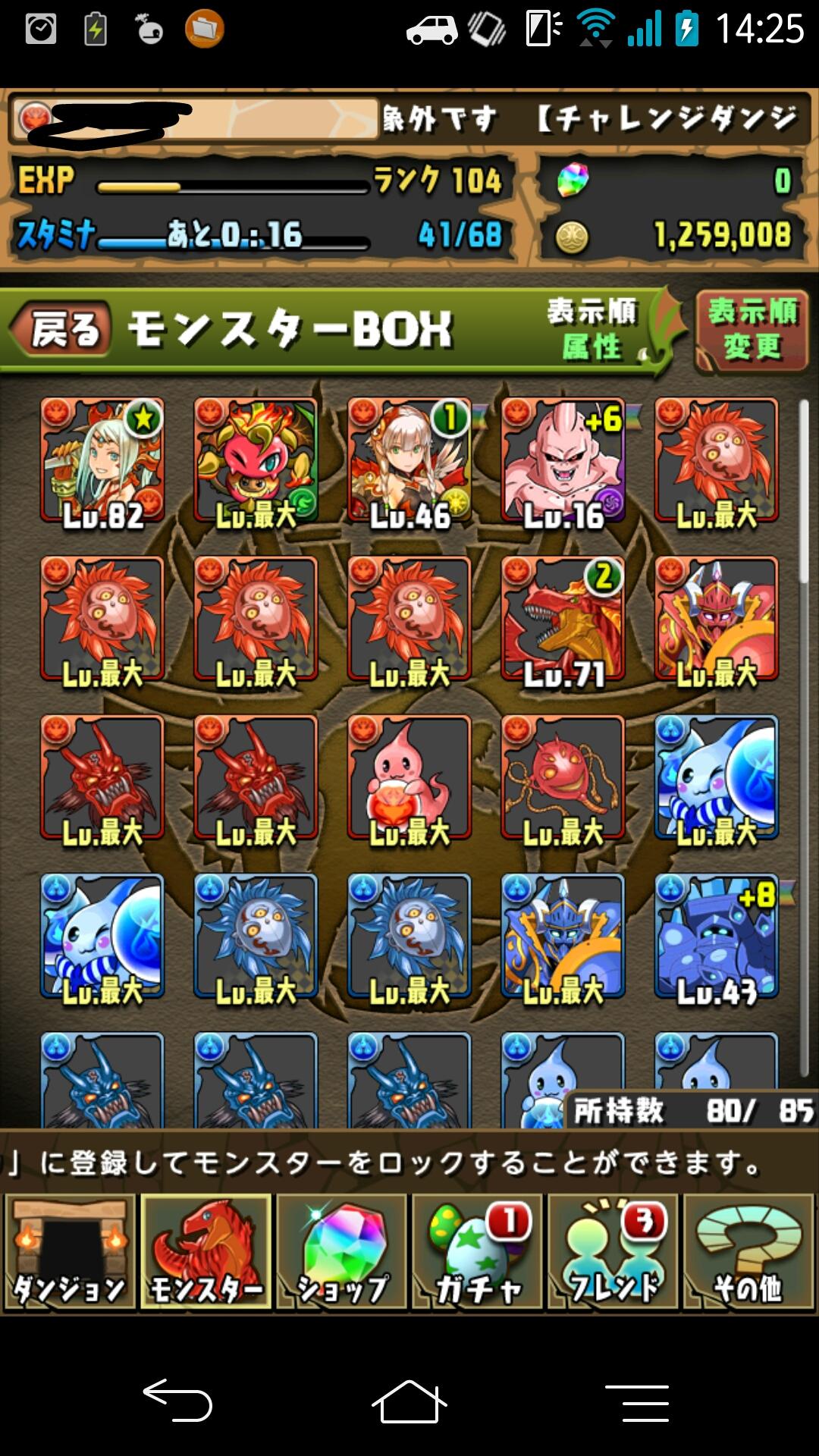The height and width of the screenshot is (1456, 819).
Task: Return to the Android home screen
Action: tap(409, 1400)
